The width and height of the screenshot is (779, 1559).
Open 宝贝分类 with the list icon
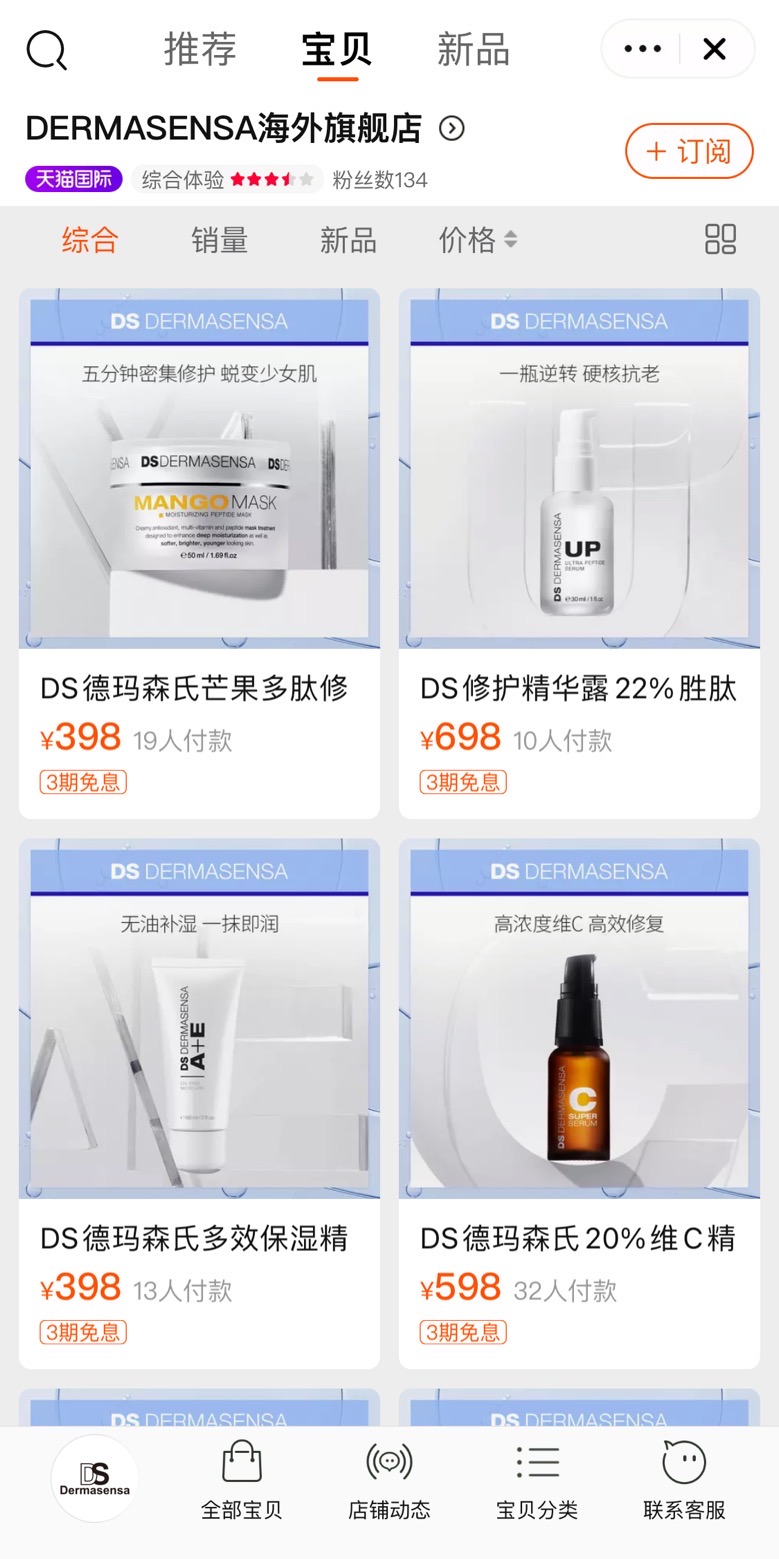(537, 1462)
